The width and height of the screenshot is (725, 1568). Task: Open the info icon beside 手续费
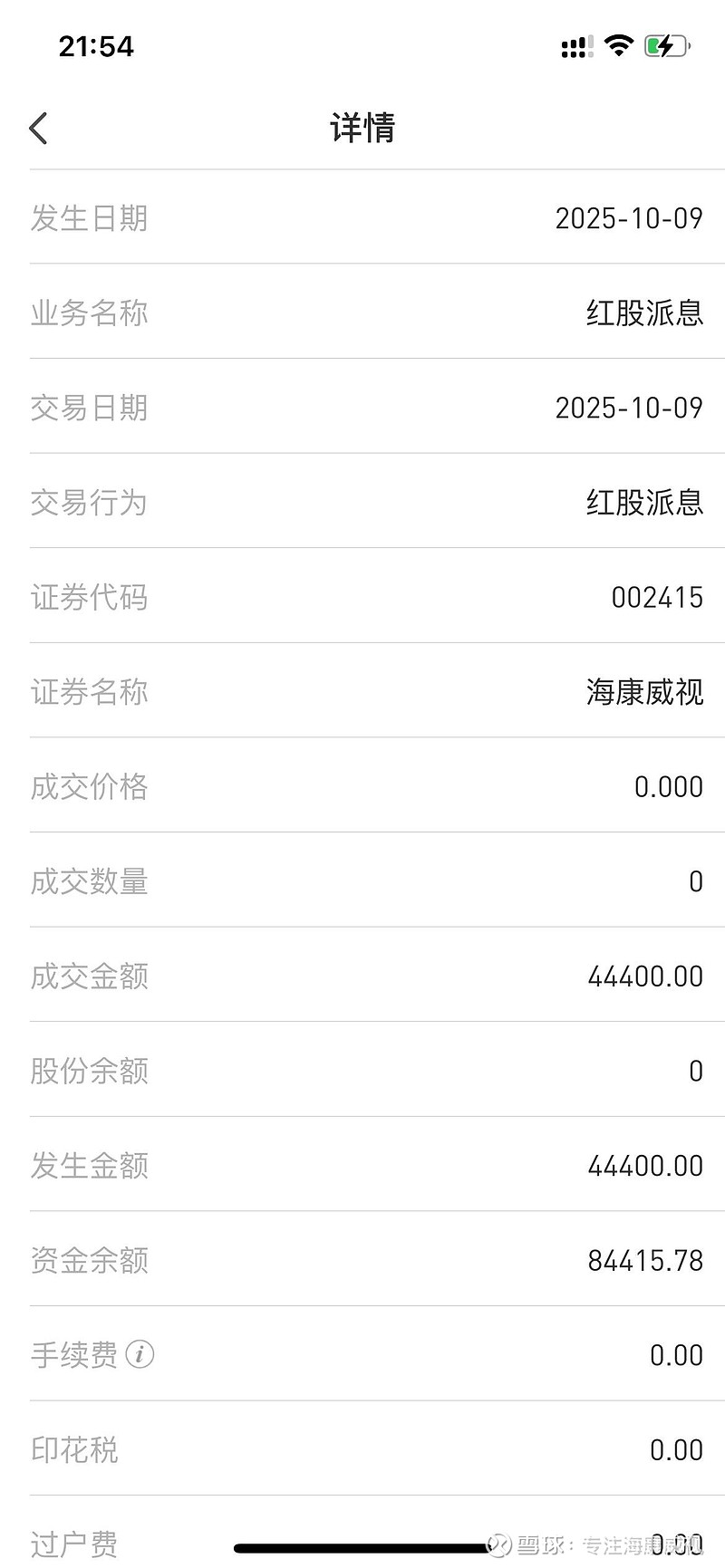pyautogui.click(x=140, y=1354)
